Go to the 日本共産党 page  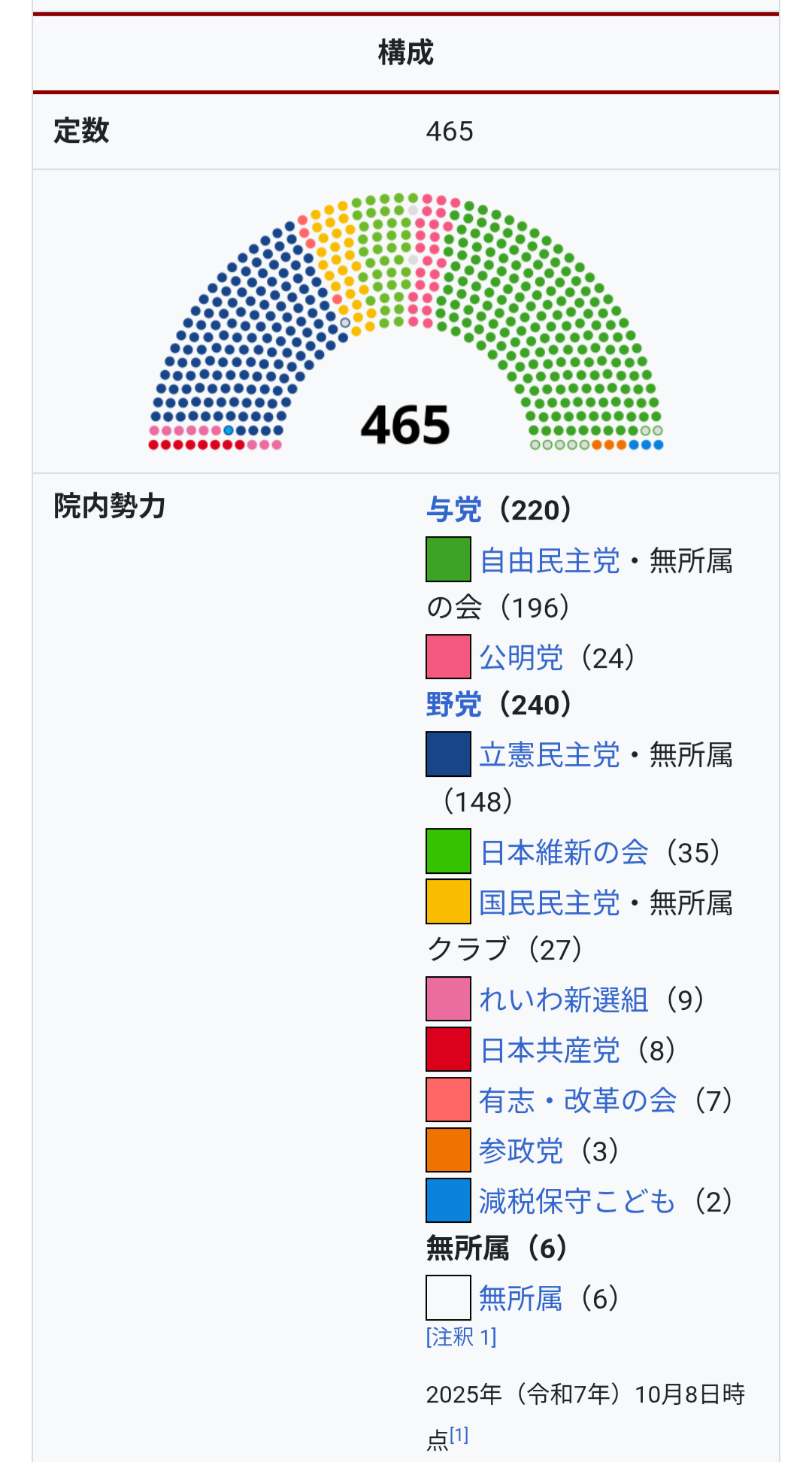click(550, 1051)
